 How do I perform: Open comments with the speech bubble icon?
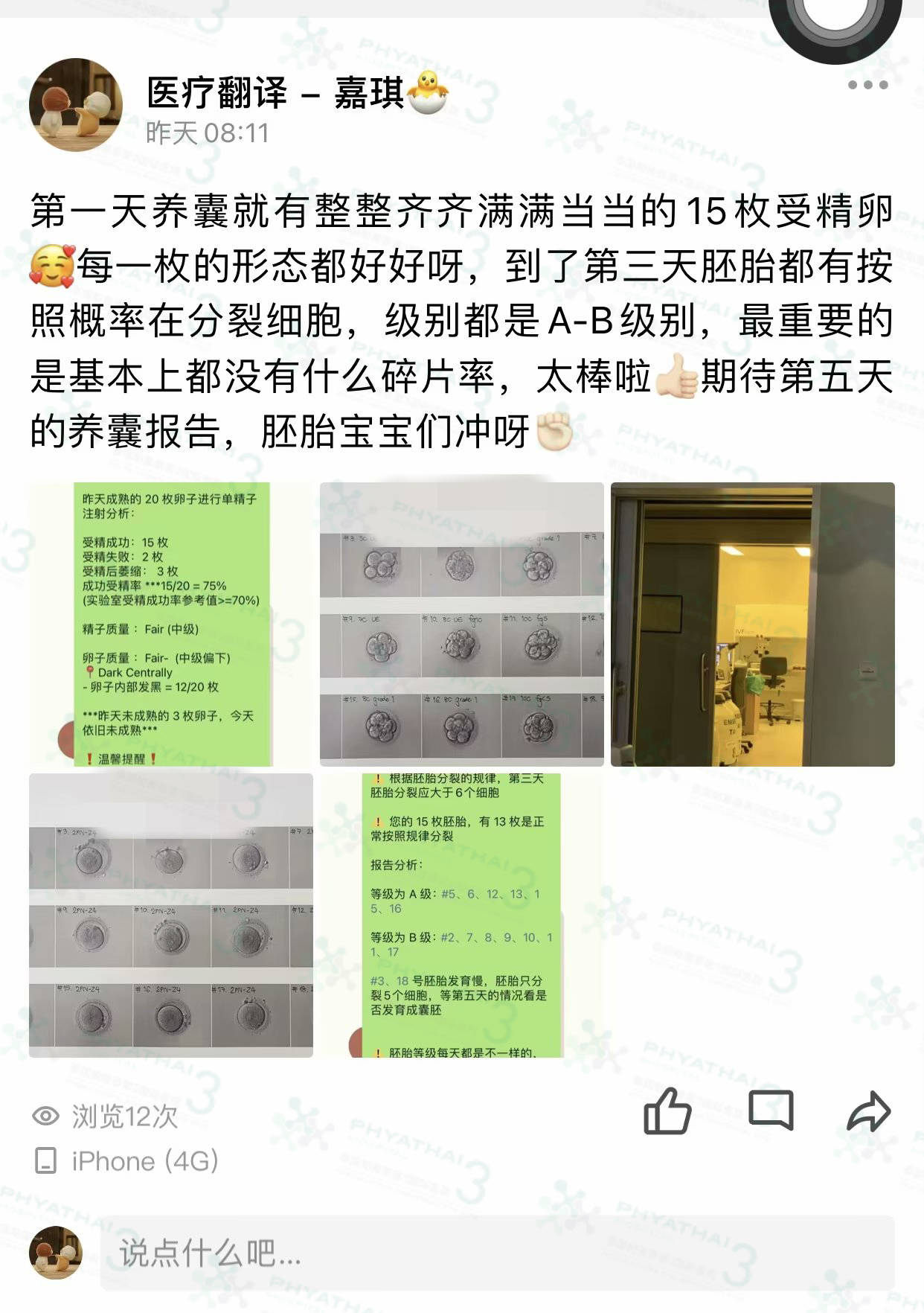point(770,1111)
